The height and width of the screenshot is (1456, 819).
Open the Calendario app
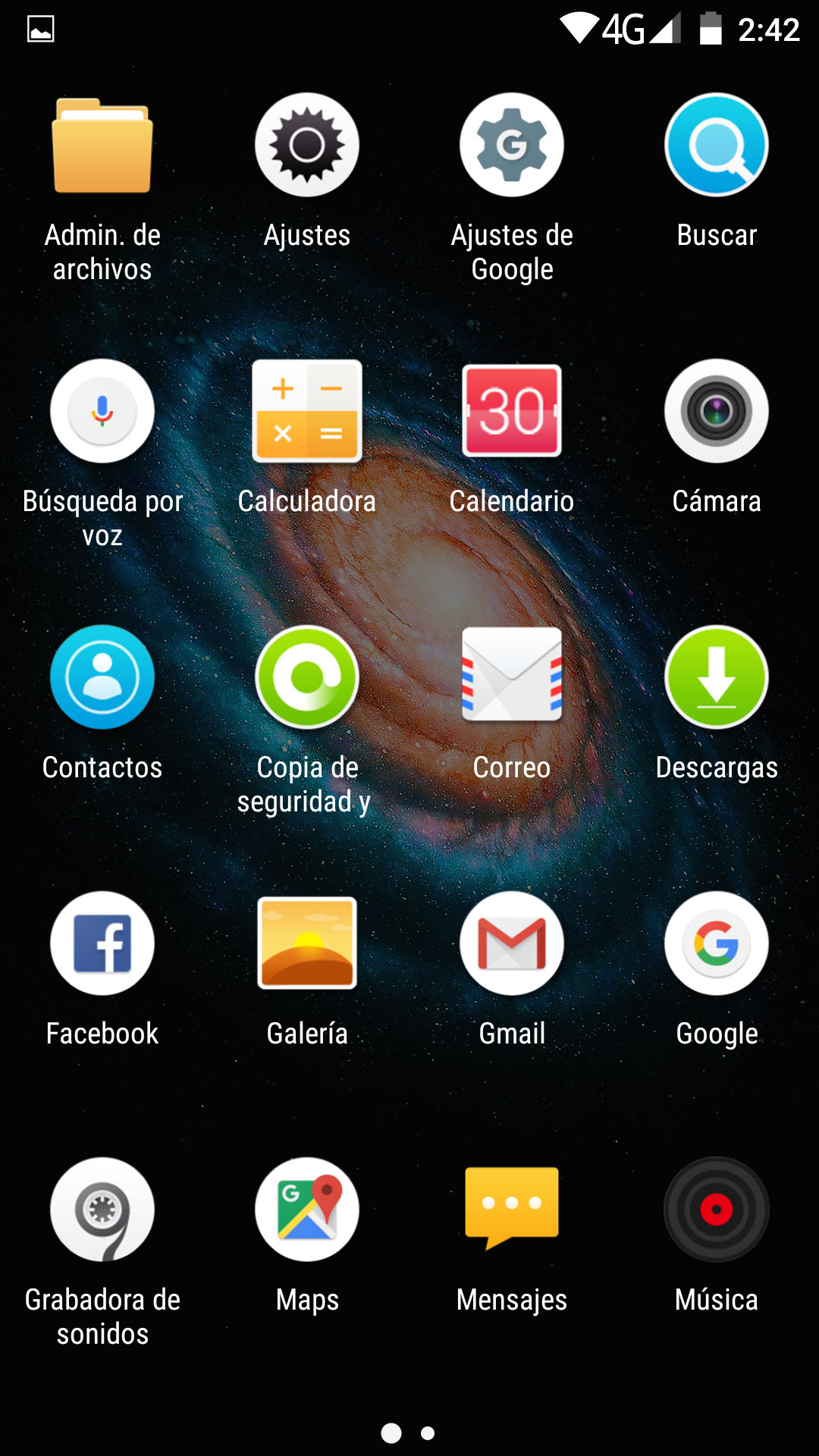point(512,411)
